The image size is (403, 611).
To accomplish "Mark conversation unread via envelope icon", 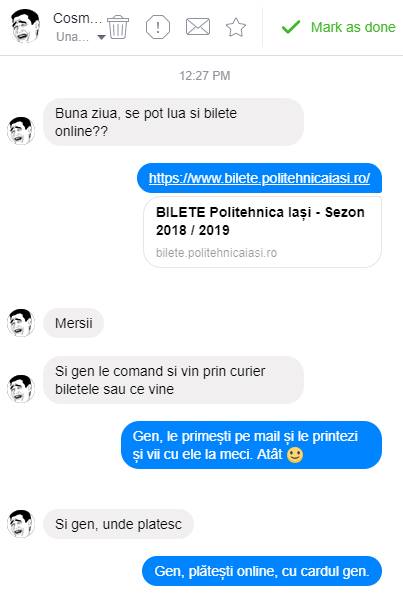I will (198, 27).
